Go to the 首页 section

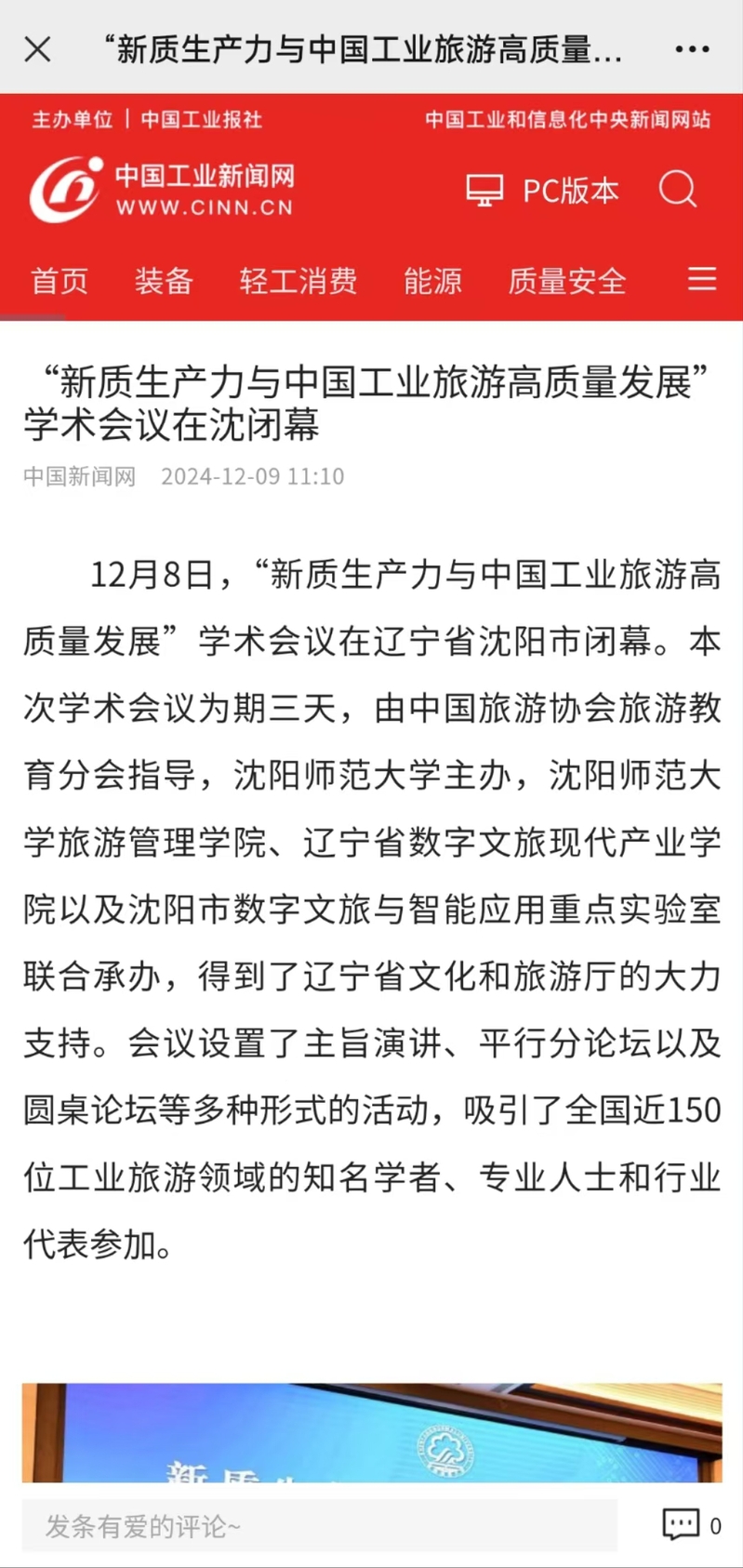[60, 280]
